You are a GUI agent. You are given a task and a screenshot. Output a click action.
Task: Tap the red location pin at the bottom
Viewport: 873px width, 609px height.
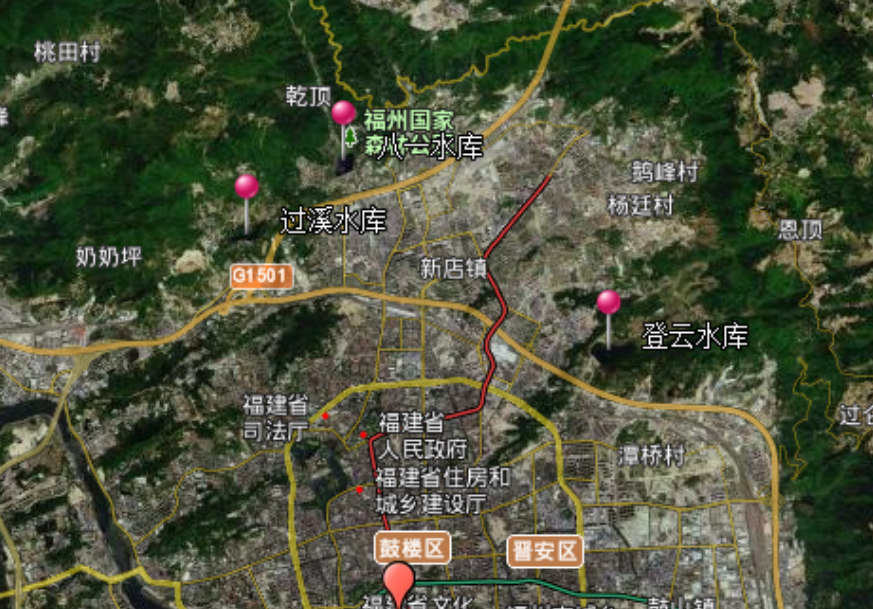coord(399,580)
